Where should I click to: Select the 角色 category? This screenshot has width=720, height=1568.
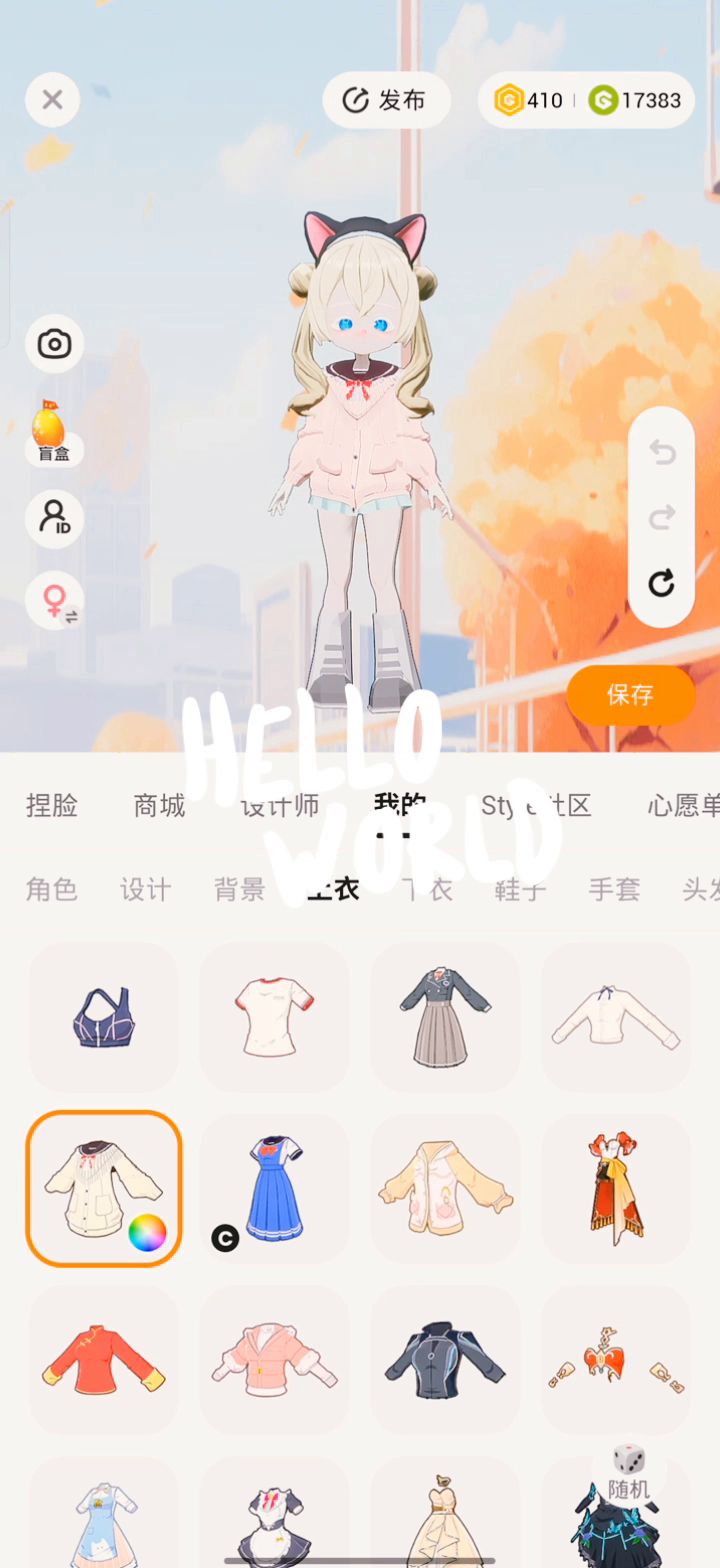pyautogui.click(x=52, y=889)
